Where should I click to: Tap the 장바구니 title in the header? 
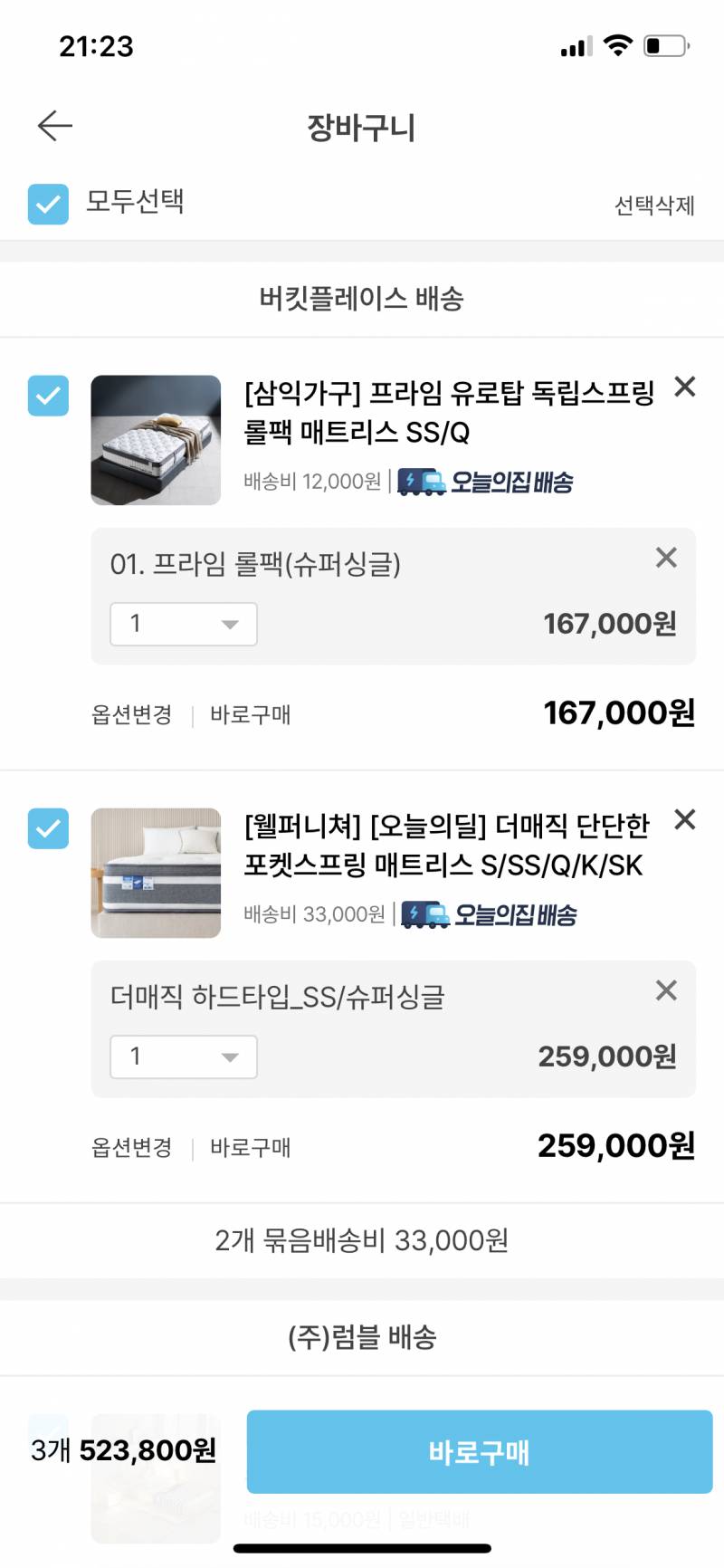pos(362,127)
